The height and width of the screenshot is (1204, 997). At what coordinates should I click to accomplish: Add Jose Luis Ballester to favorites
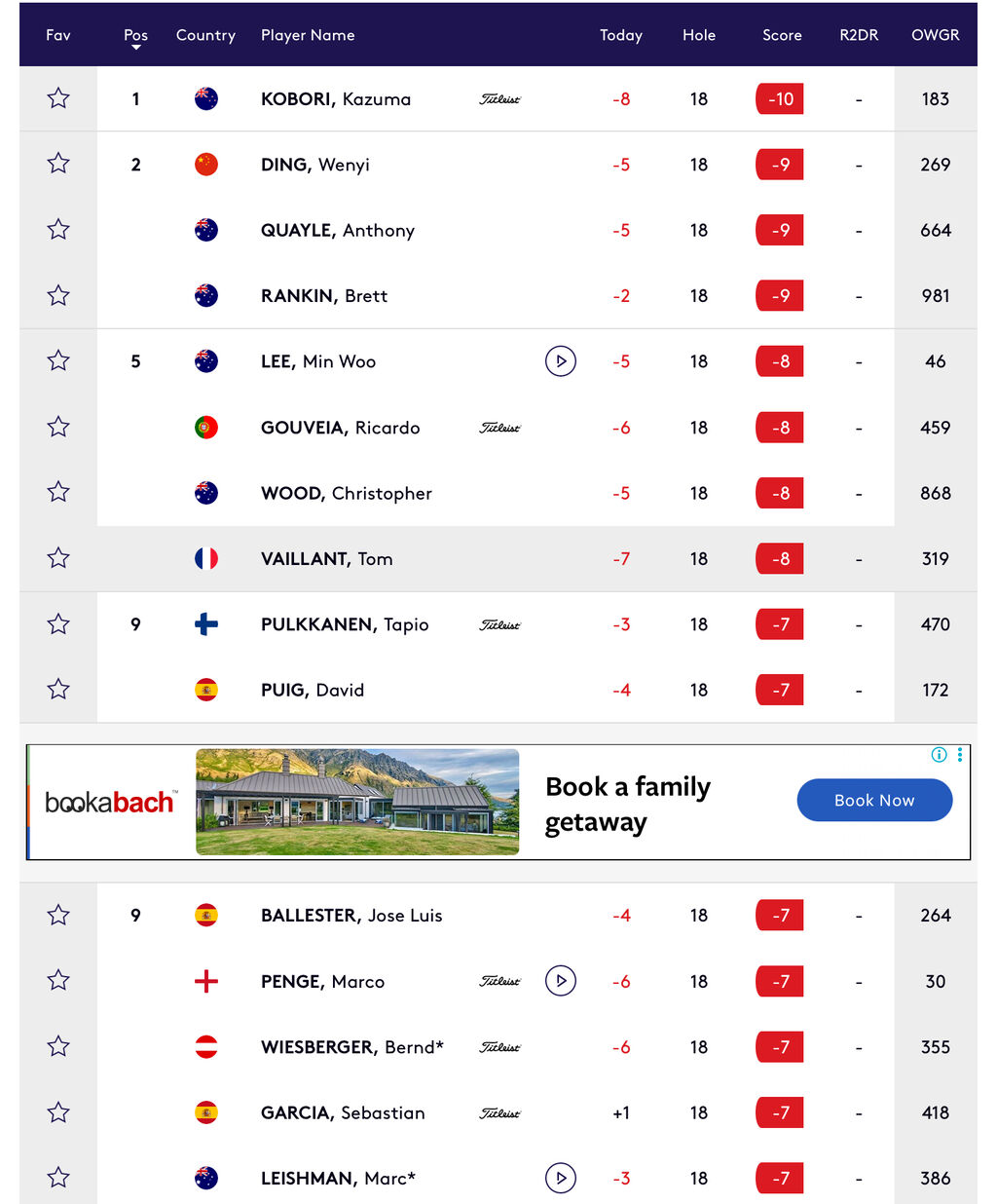coord(58,916)
